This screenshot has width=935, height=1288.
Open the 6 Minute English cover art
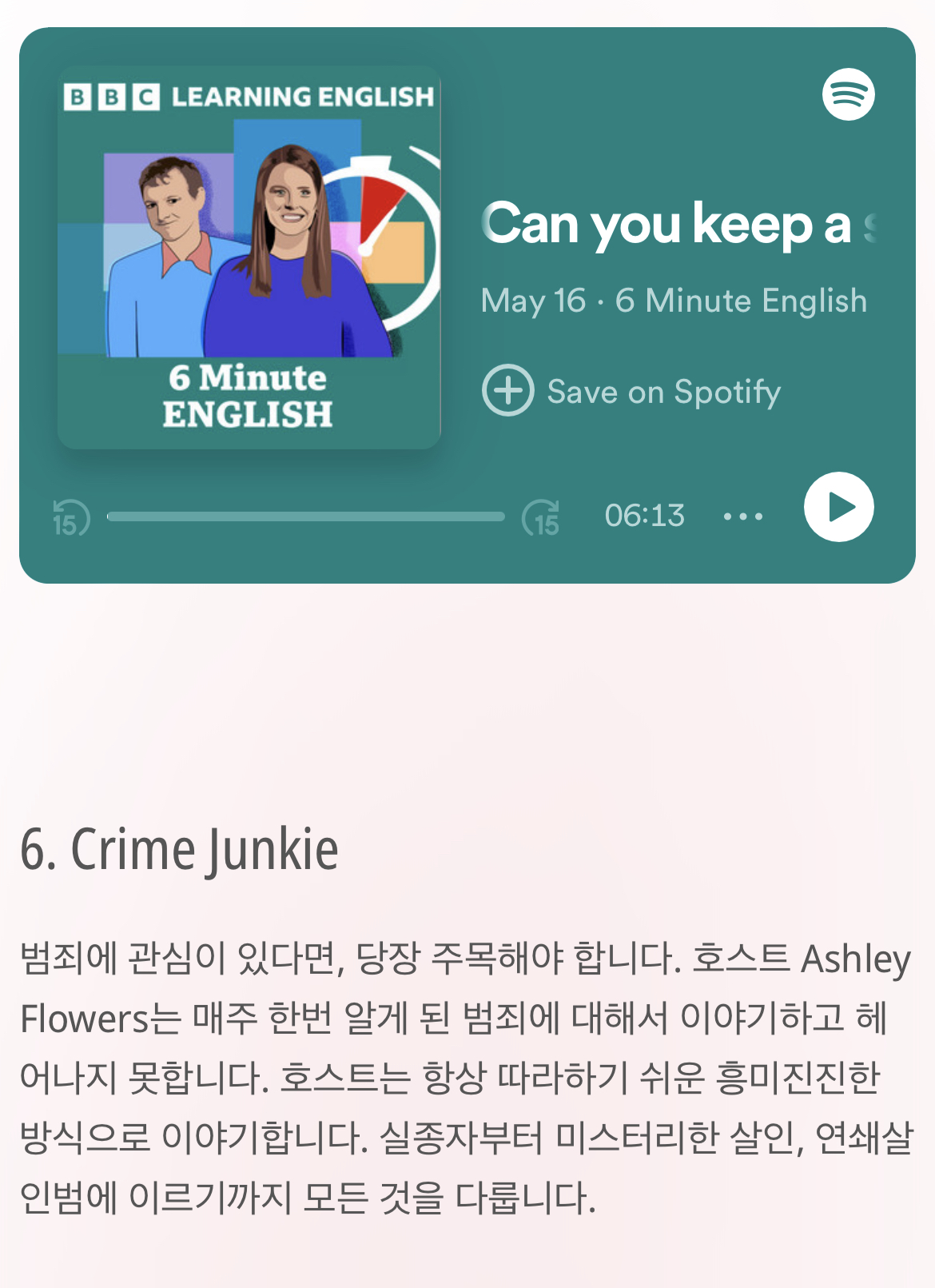[x=249, y=257]
